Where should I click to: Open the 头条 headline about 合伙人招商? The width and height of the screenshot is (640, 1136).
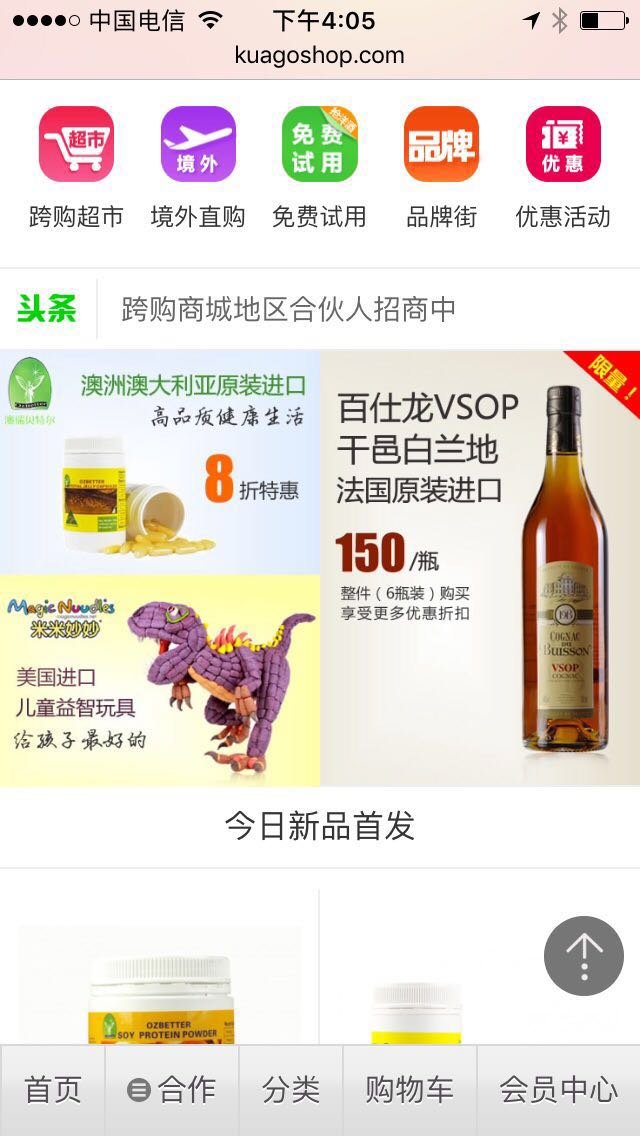[x=320, y=309]
